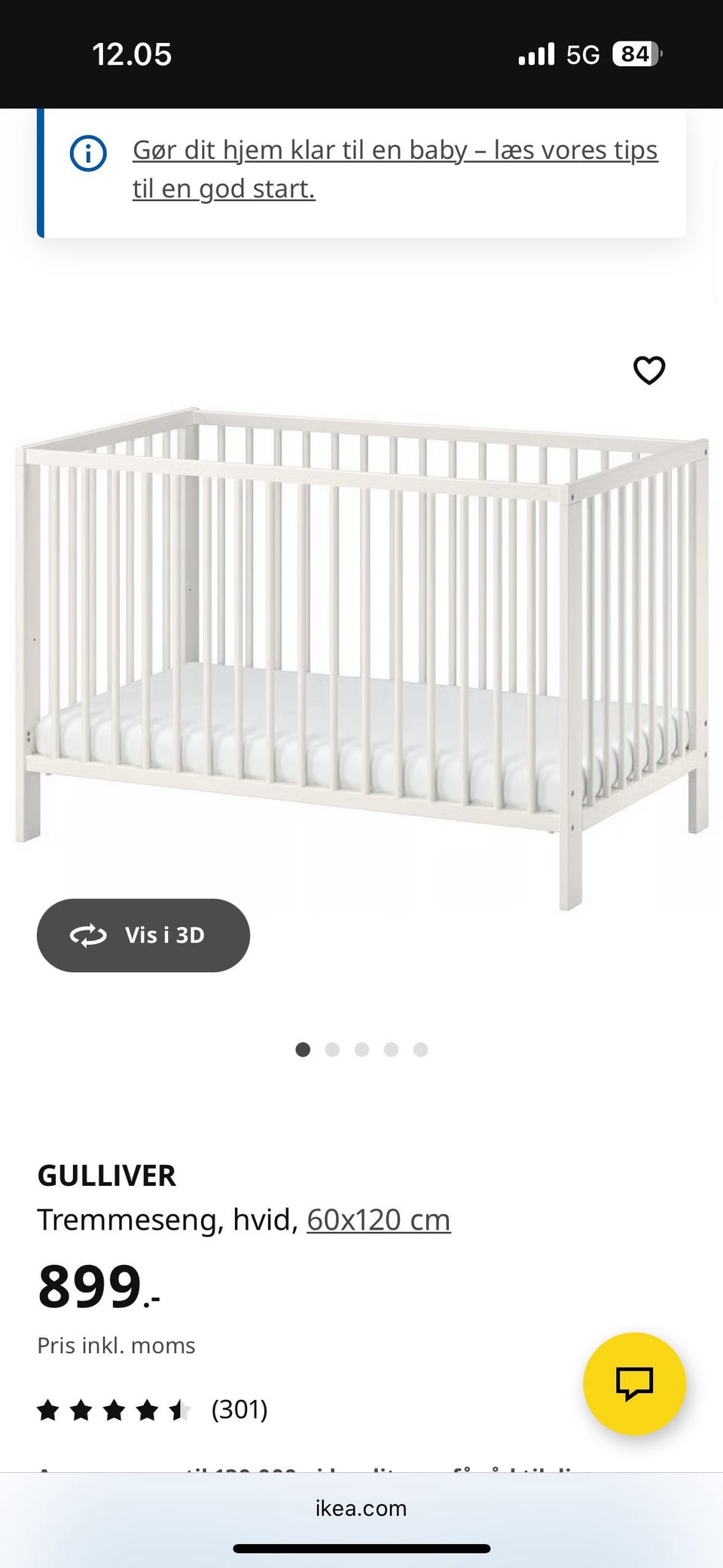Open the baby tips link in the info banner
Screen dimensions: 723x1568
pos(395,169)
